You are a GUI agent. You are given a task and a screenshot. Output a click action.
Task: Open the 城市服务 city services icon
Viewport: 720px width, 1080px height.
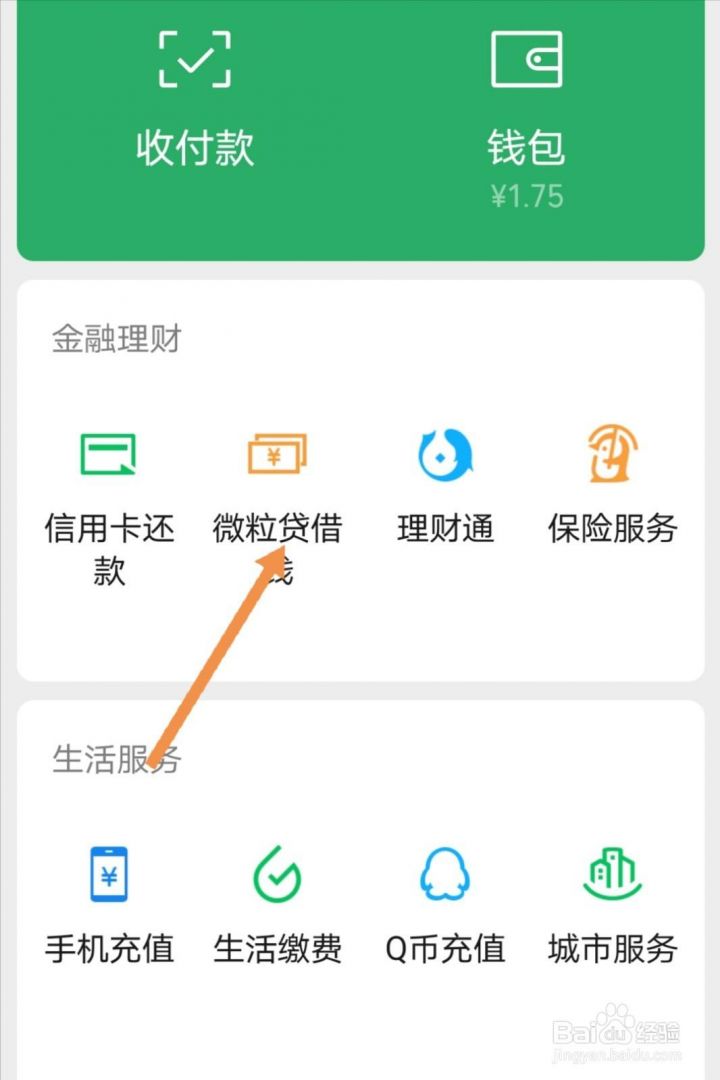pos(613,872)
